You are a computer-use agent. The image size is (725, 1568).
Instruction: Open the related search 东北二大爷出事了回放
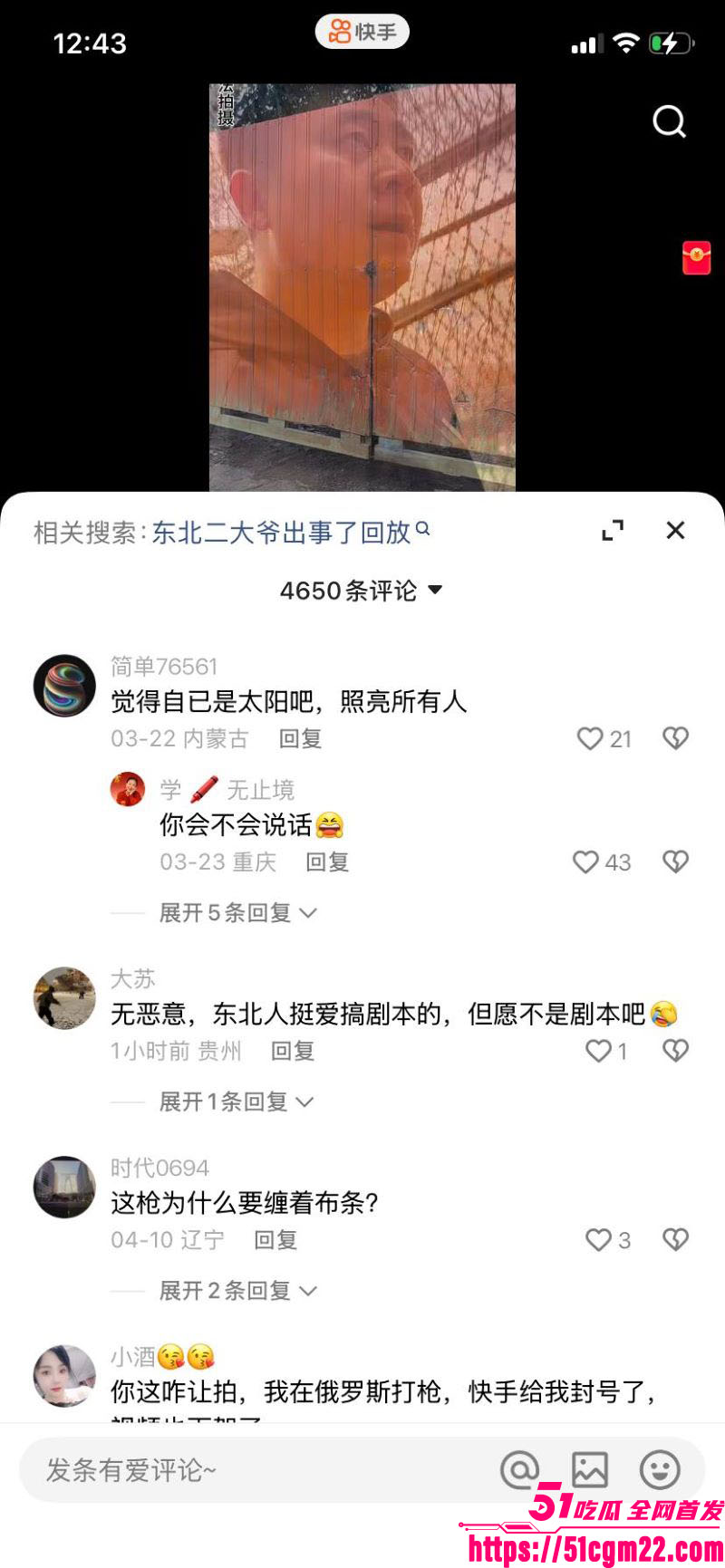click(x=290, y=533)
